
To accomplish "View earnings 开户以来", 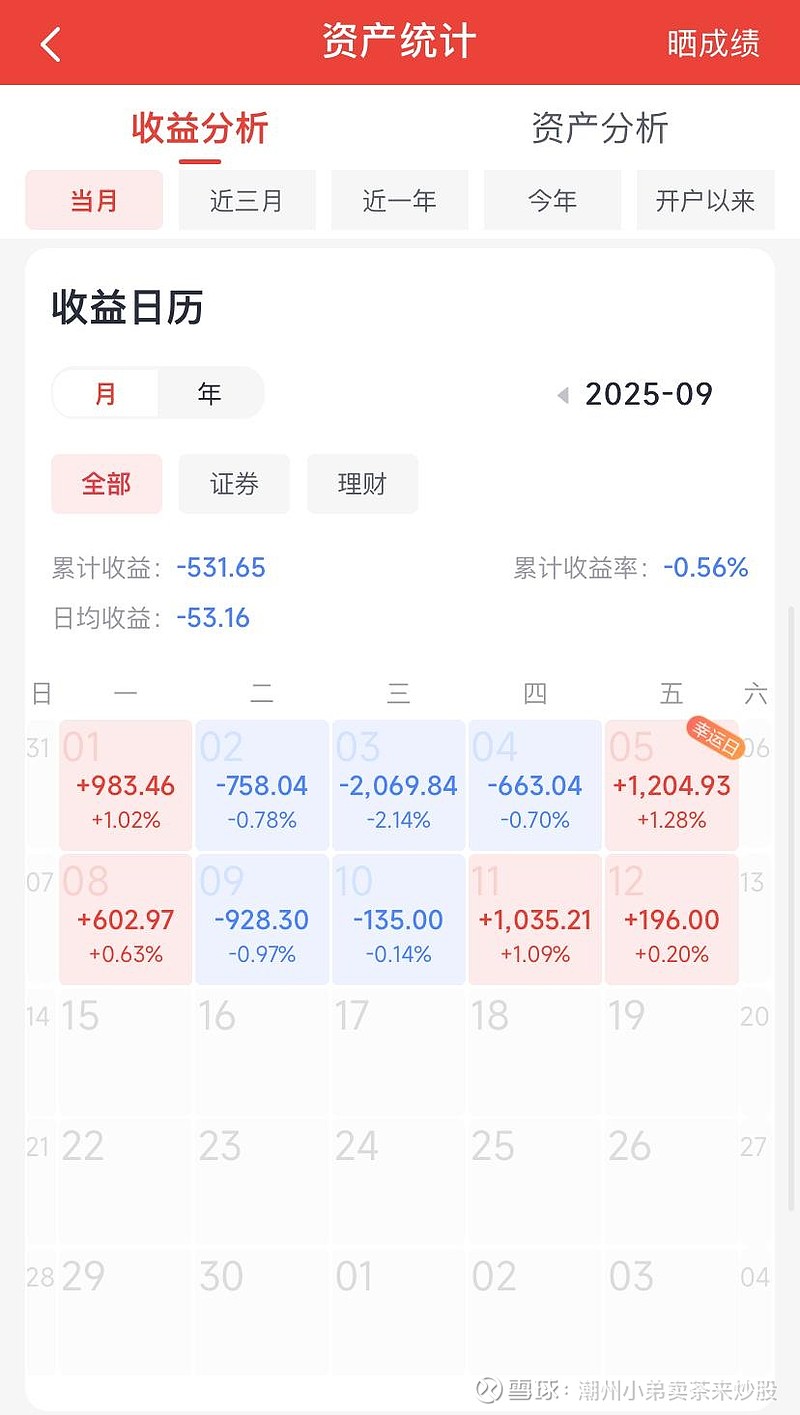I will [705, 201].
